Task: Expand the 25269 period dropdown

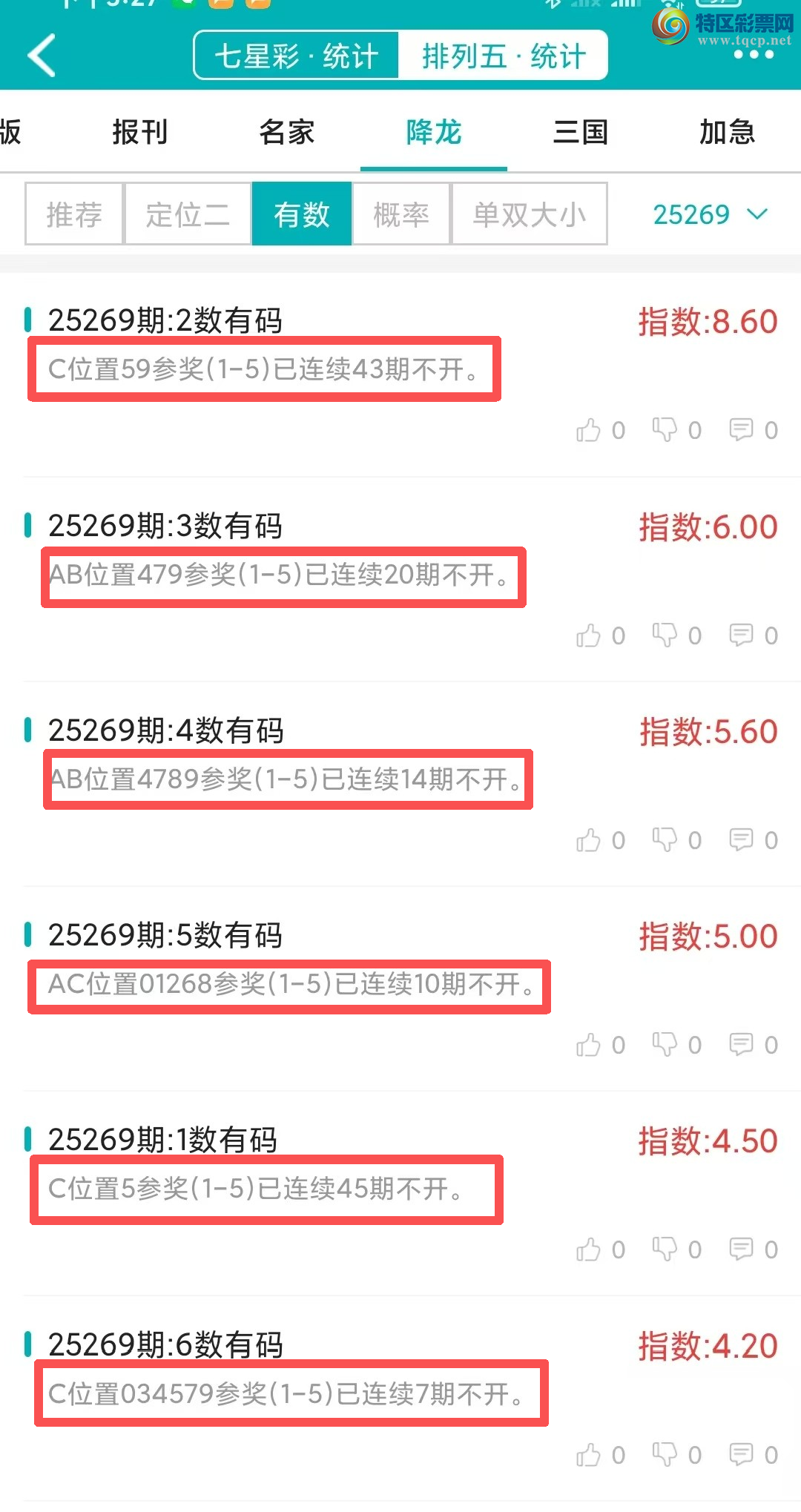Action: 710,214
